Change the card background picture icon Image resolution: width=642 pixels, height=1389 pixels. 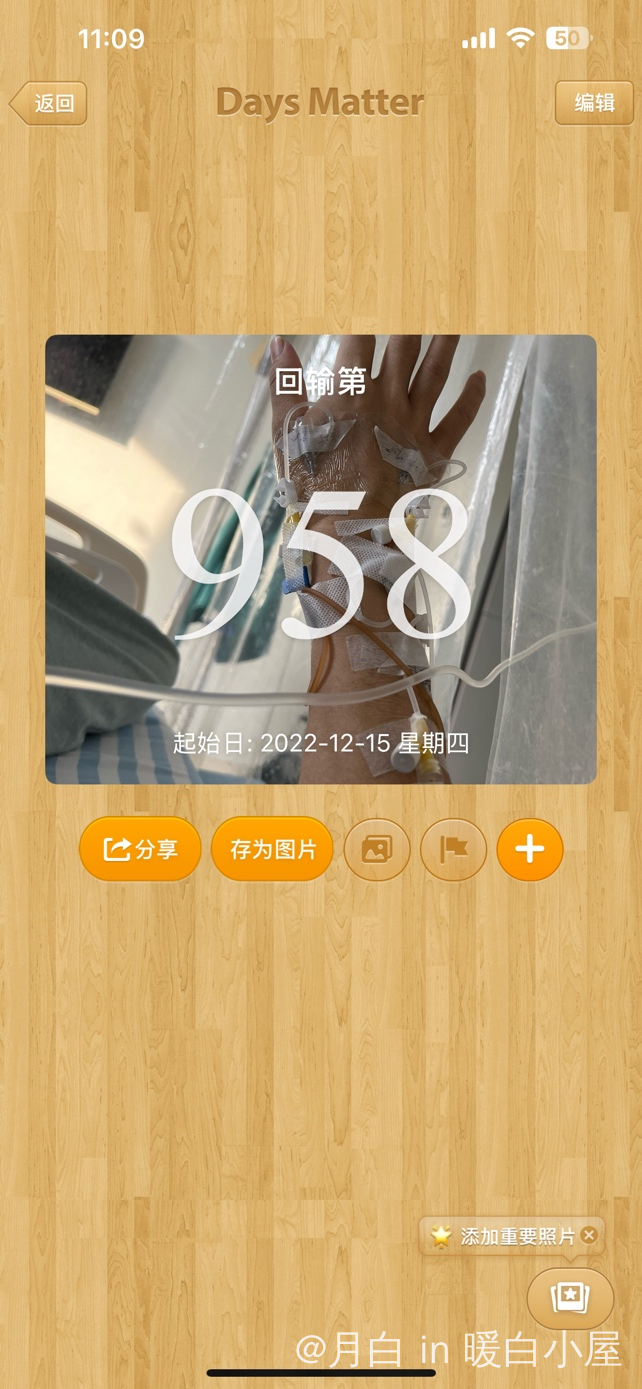pyautogui.click(x=377, y=850)
